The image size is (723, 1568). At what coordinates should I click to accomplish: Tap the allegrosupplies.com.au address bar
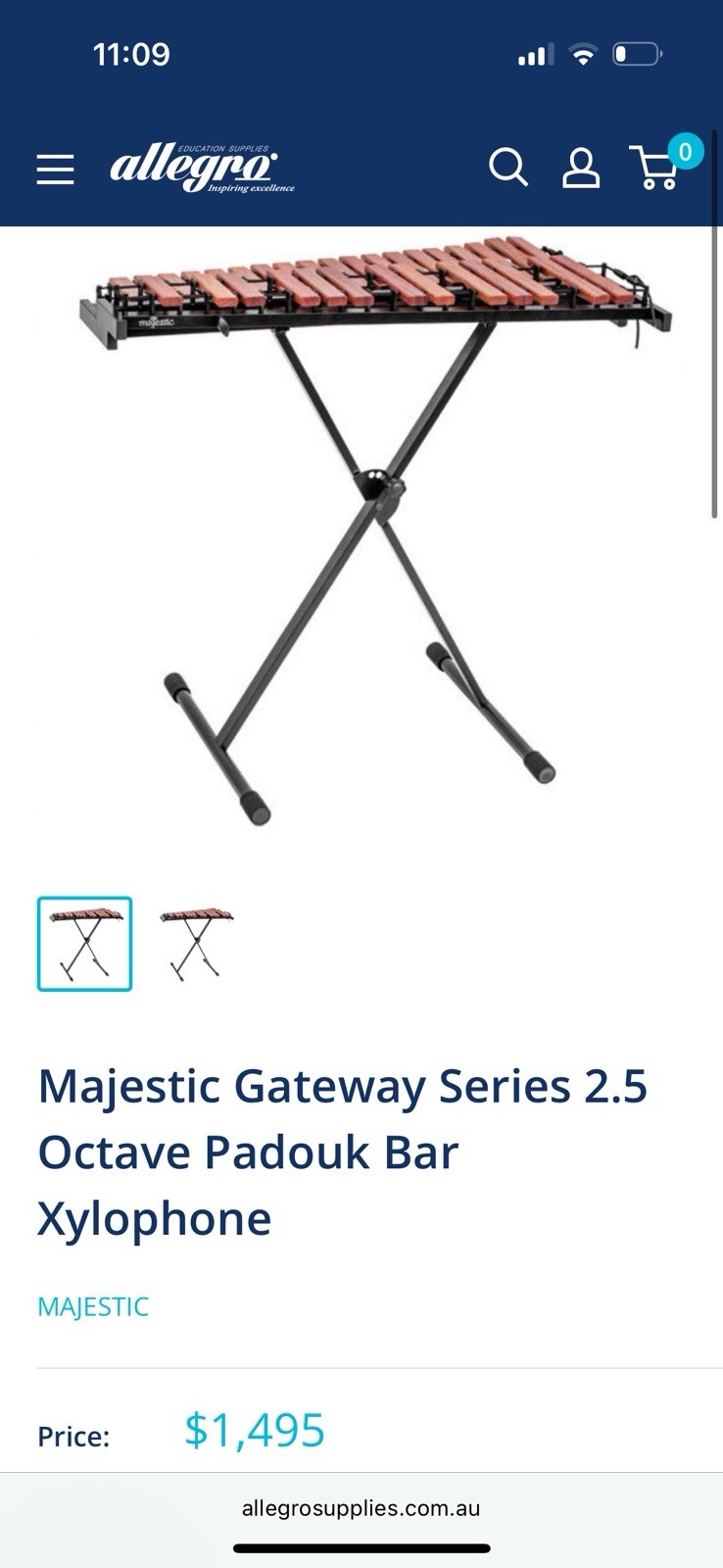361,1508
